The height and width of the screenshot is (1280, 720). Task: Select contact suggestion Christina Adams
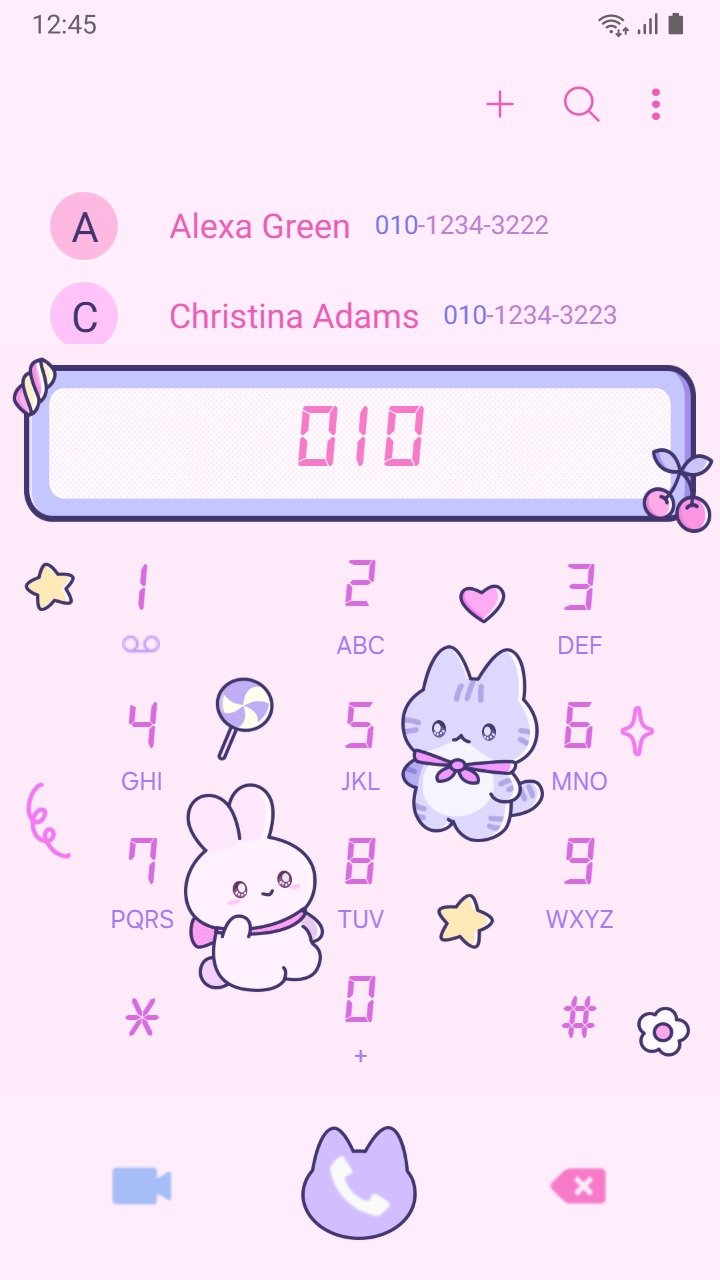360,316
